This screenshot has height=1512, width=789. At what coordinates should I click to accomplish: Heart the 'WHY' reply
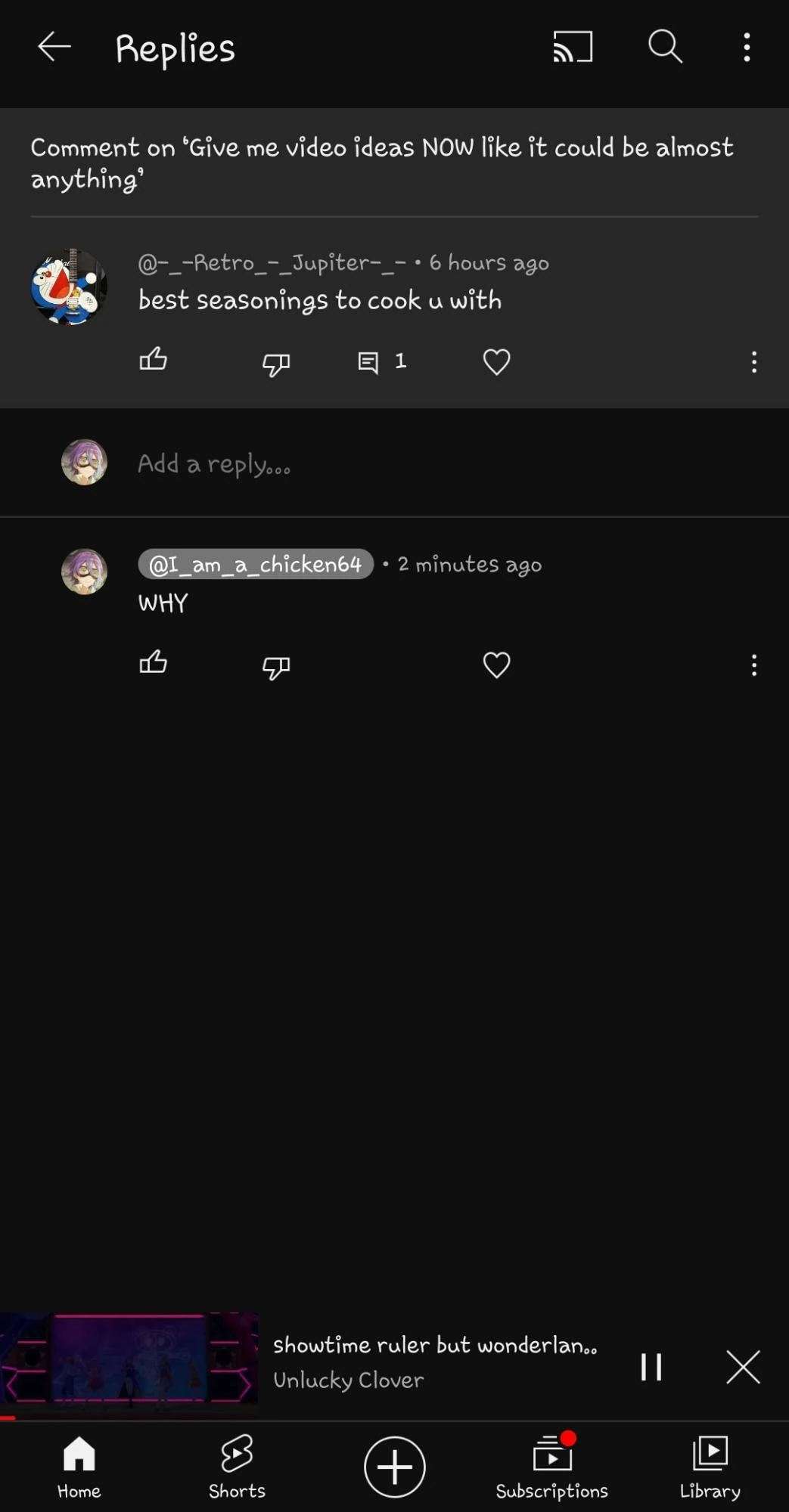pyautogui.click(x=495, y=665)
